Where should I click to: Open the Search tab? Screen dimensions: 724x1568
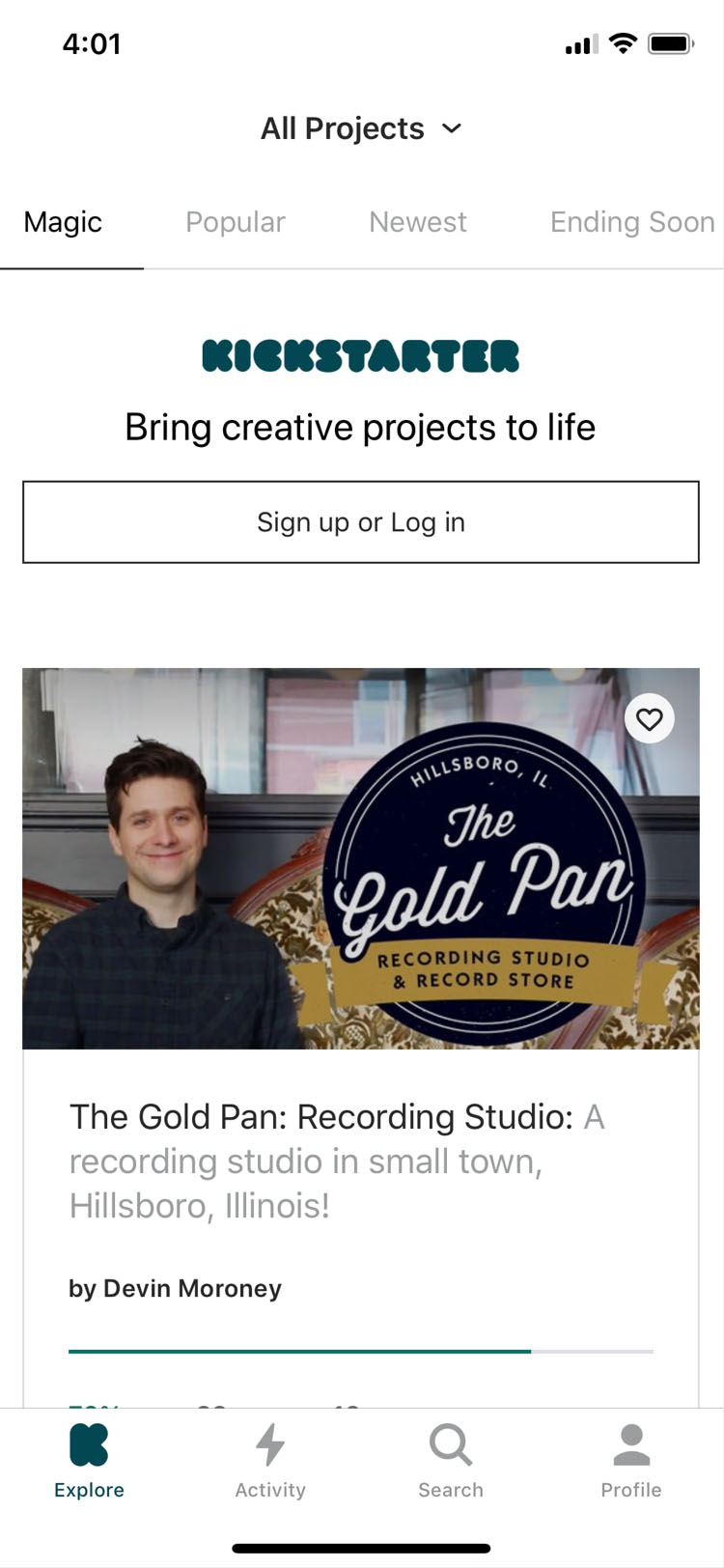[x=451, y=1461]
